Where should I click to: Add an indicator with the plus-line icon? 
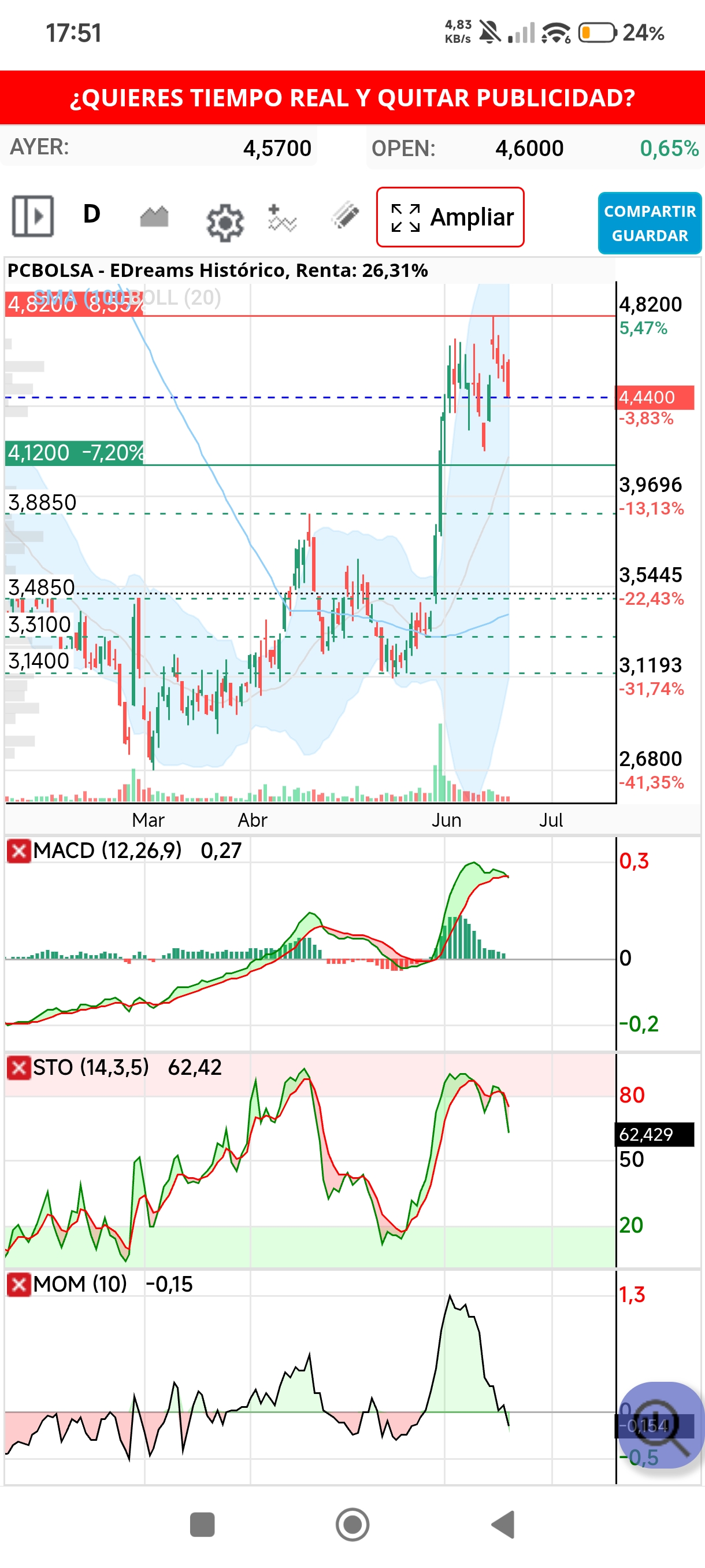coord(281,218)
